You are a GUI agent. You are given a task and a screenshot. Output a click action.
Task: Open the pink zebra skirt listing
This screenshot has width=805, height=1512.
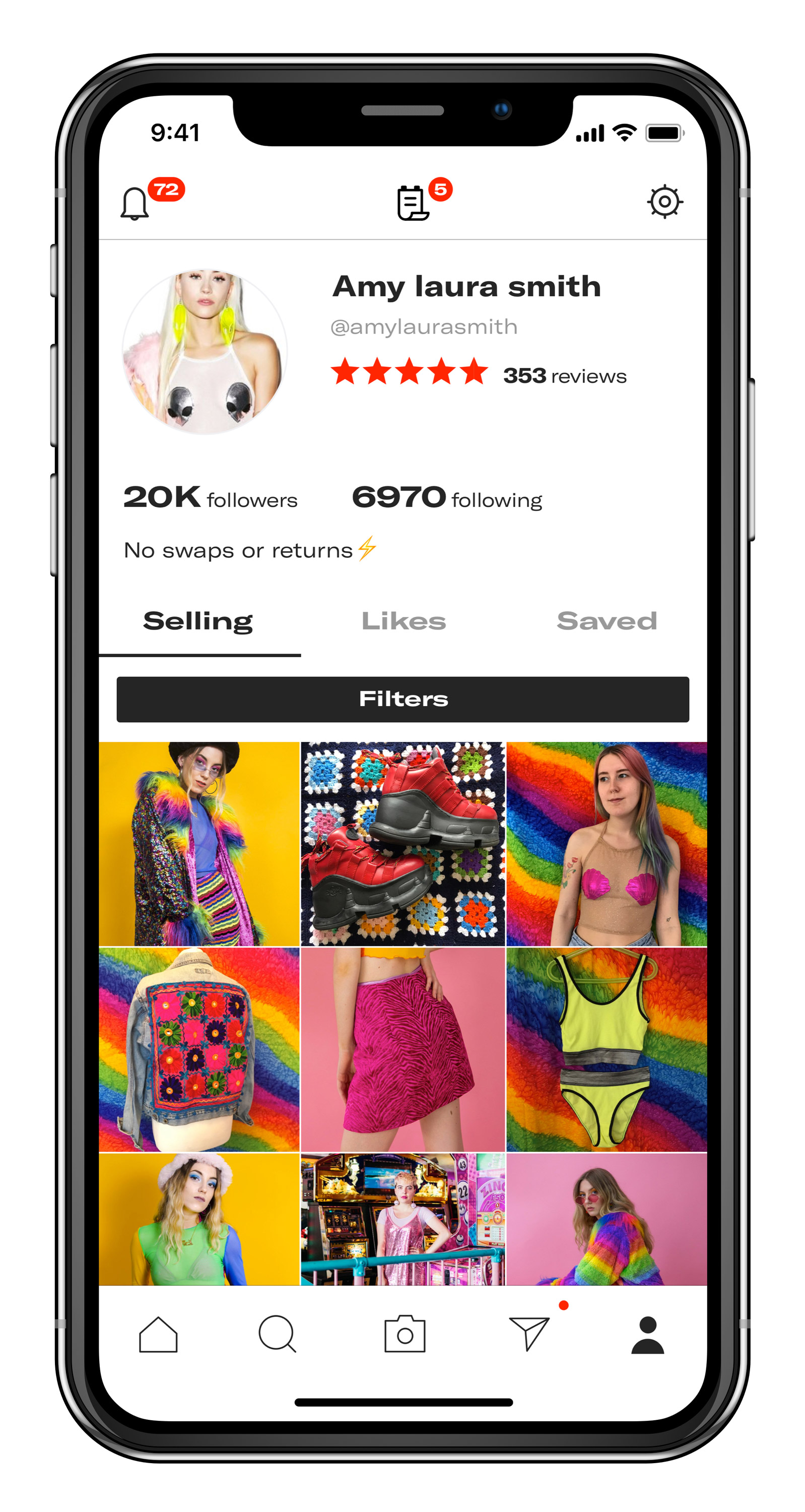(402, 1049)
